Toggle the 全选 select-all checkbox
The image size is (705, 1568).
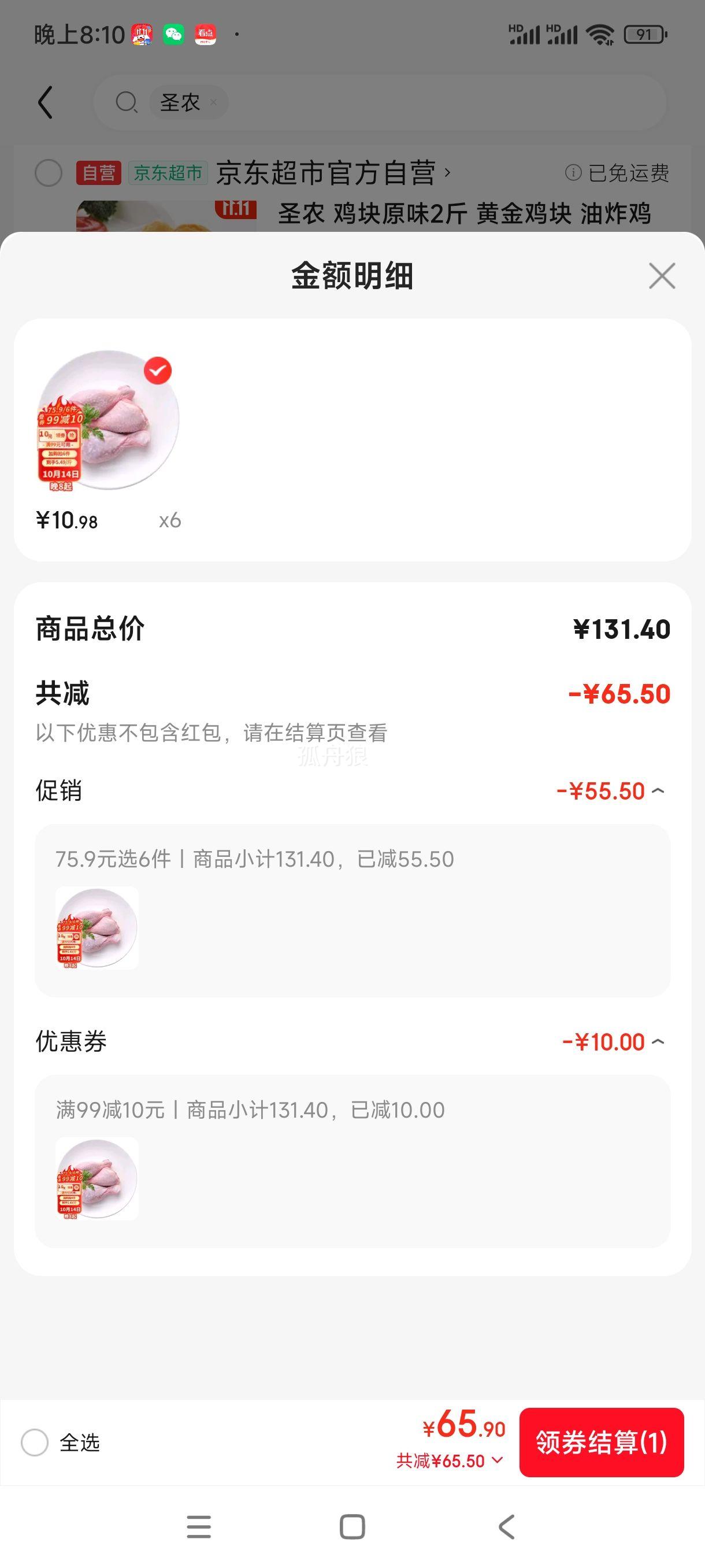click(35, 1443)
